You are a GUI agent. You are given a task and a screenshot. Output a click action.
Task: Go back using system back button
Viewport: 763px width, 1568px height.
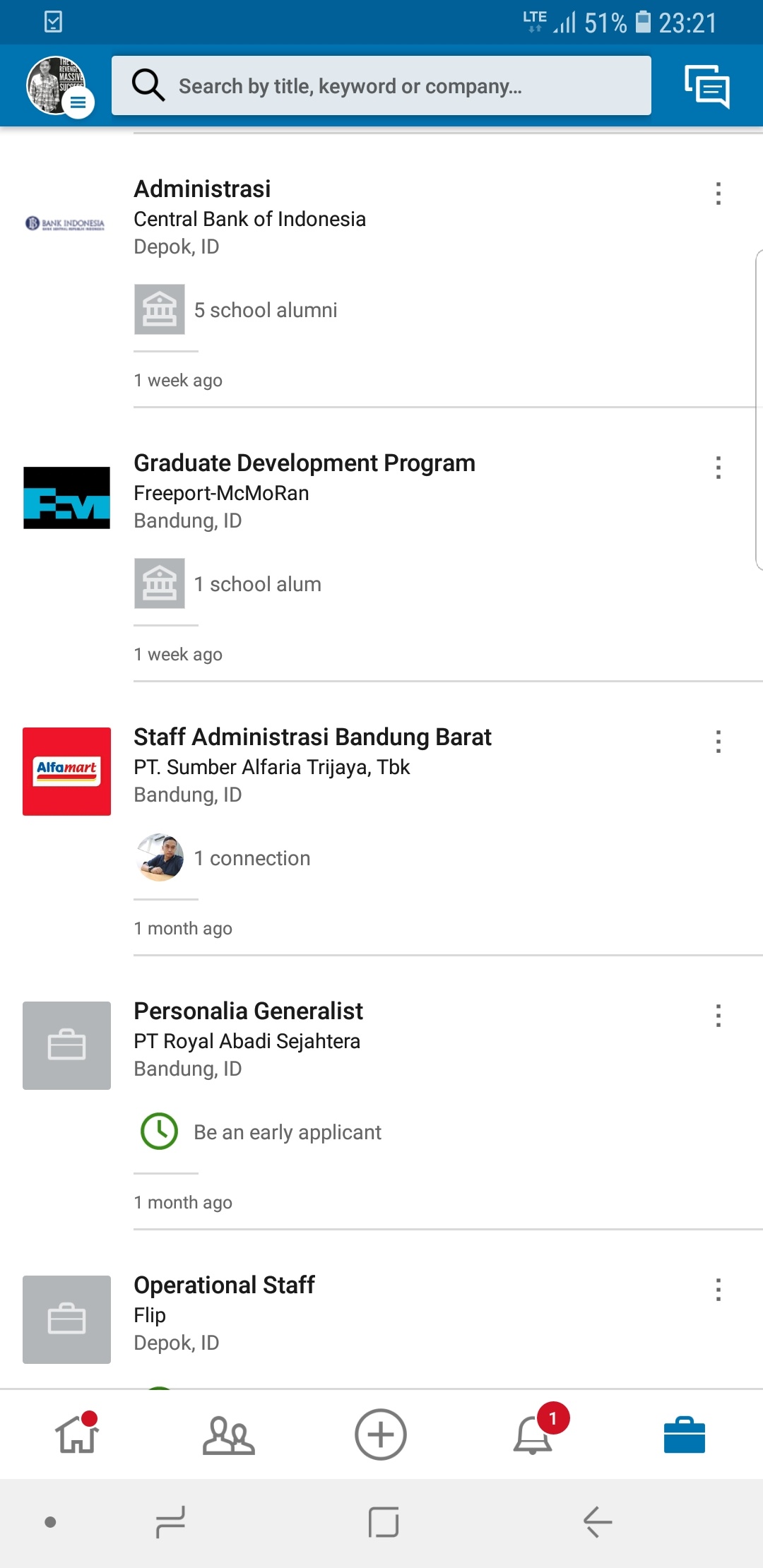tap(598, 1522)
